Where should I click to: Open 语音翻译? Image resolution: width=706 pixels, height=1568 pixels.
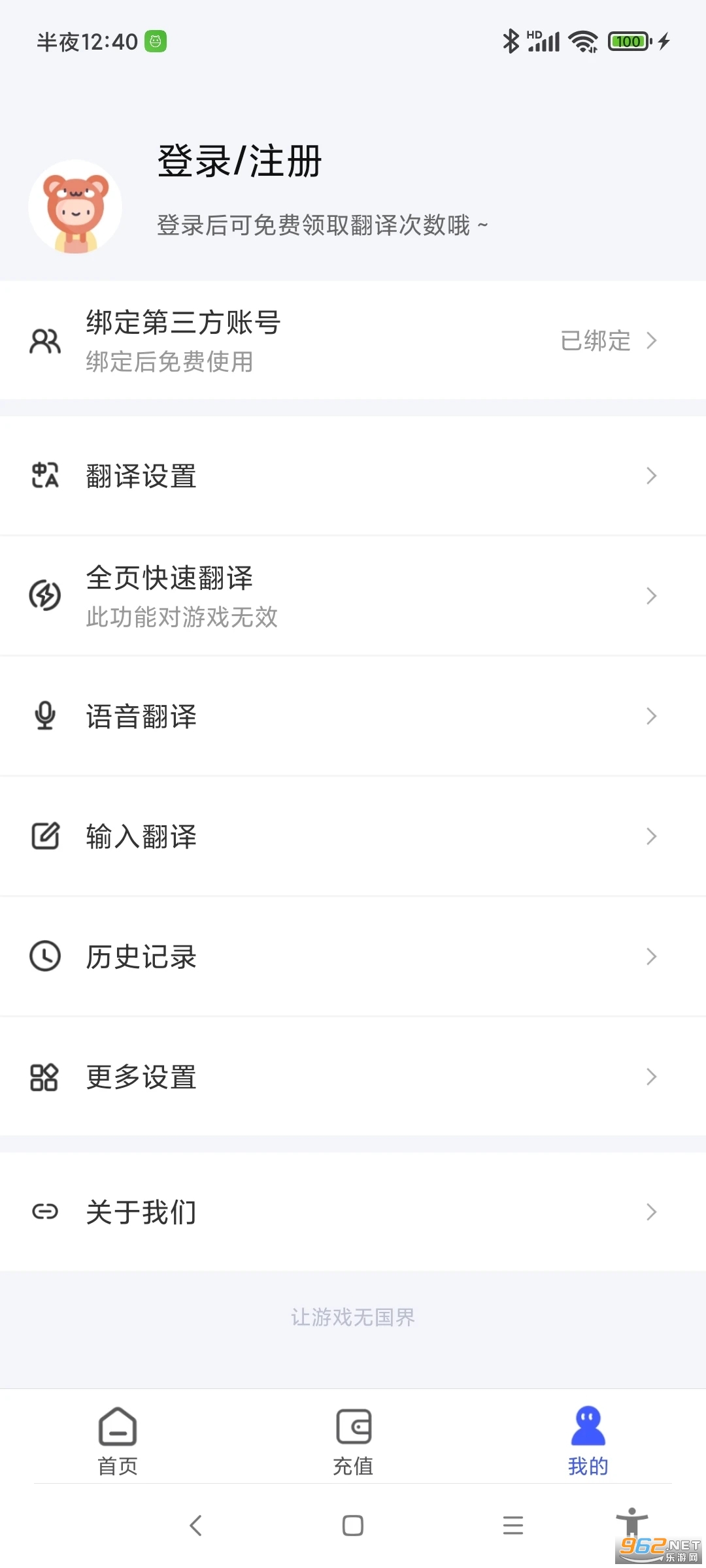pos(353,716)
